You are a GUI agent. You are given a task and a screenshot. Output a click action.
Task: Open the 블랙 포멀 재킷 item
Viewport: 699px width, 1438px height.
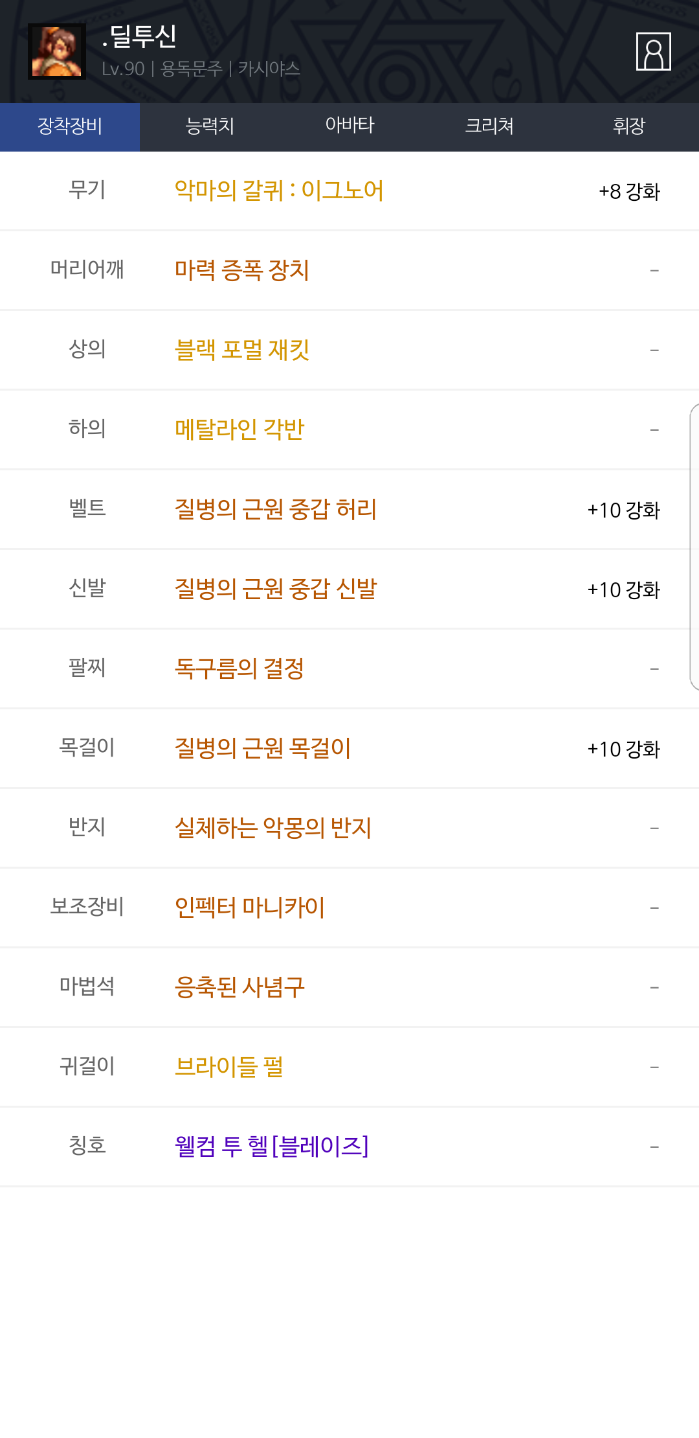pyautogui.click(x=242, y=349)
